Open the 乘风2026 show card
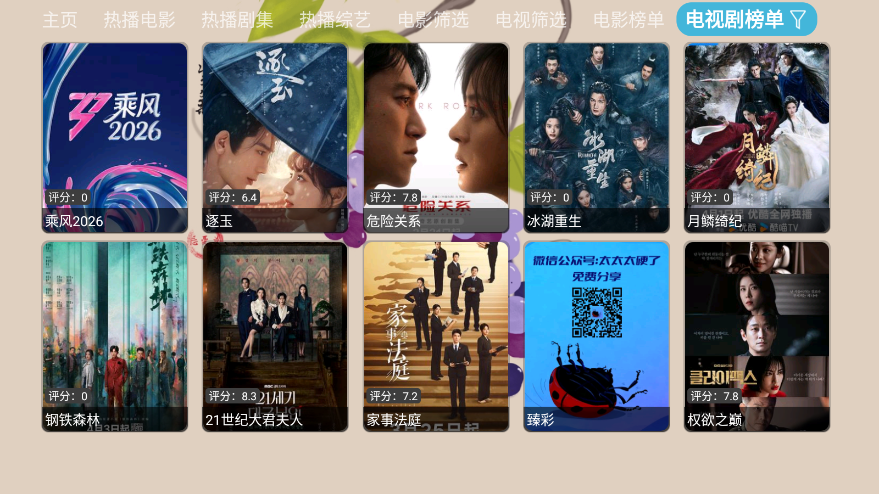879x494 pixels. pos(115,137)
